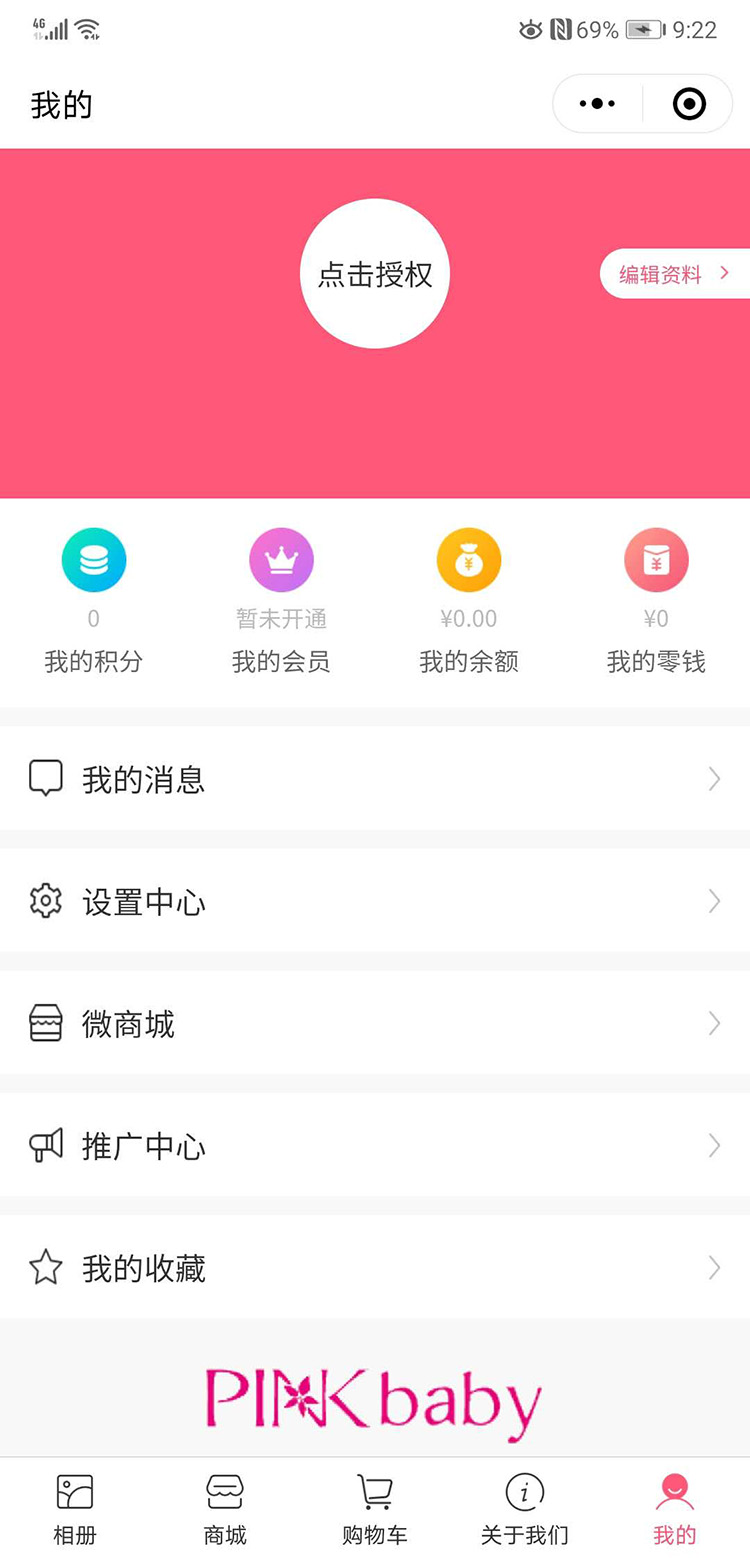View 我的积分 points
750x1558 pixels.
tap(94, 601)
